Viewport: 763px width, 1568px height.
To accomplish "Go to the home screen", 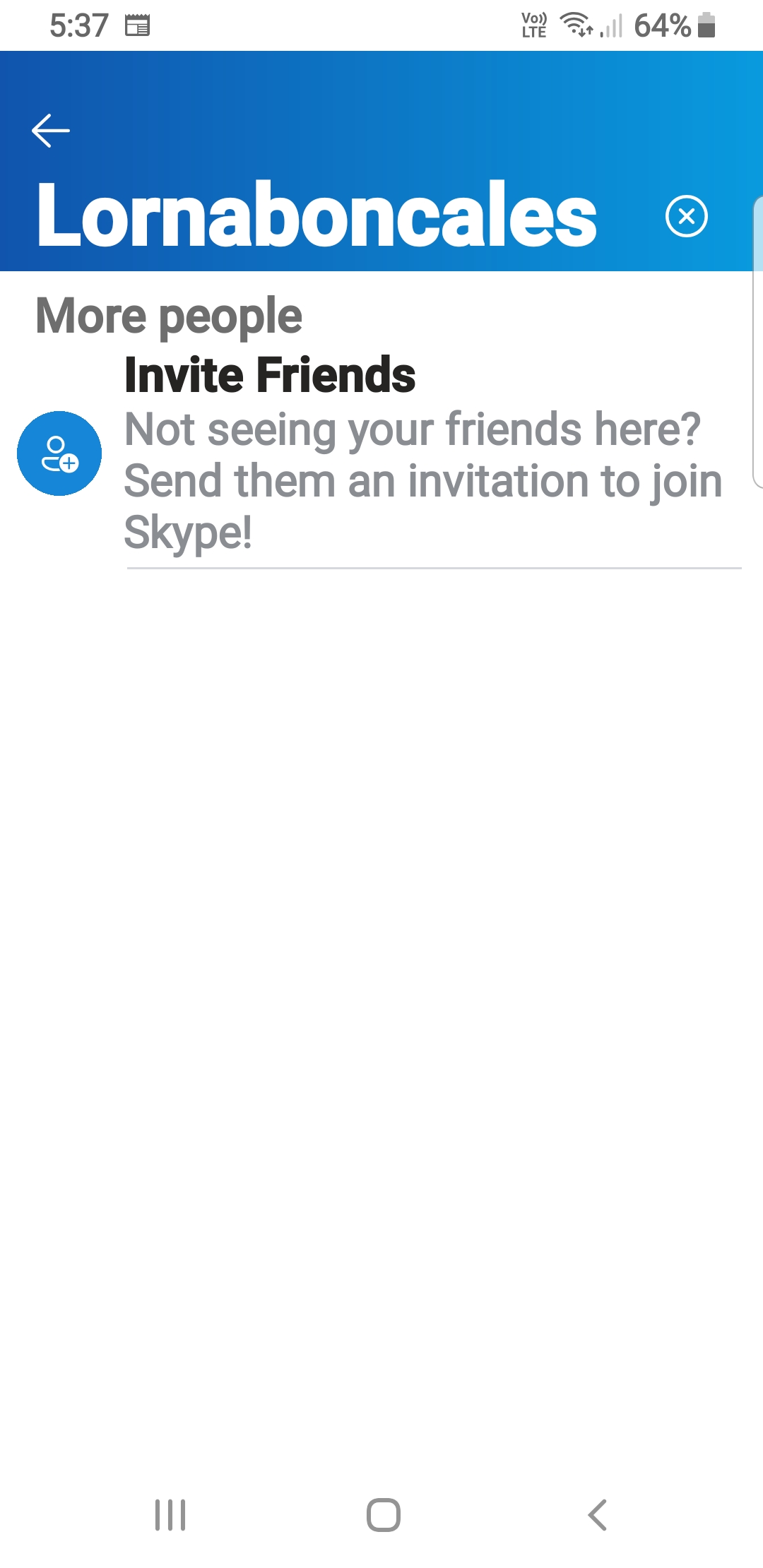I will 384,1515.
